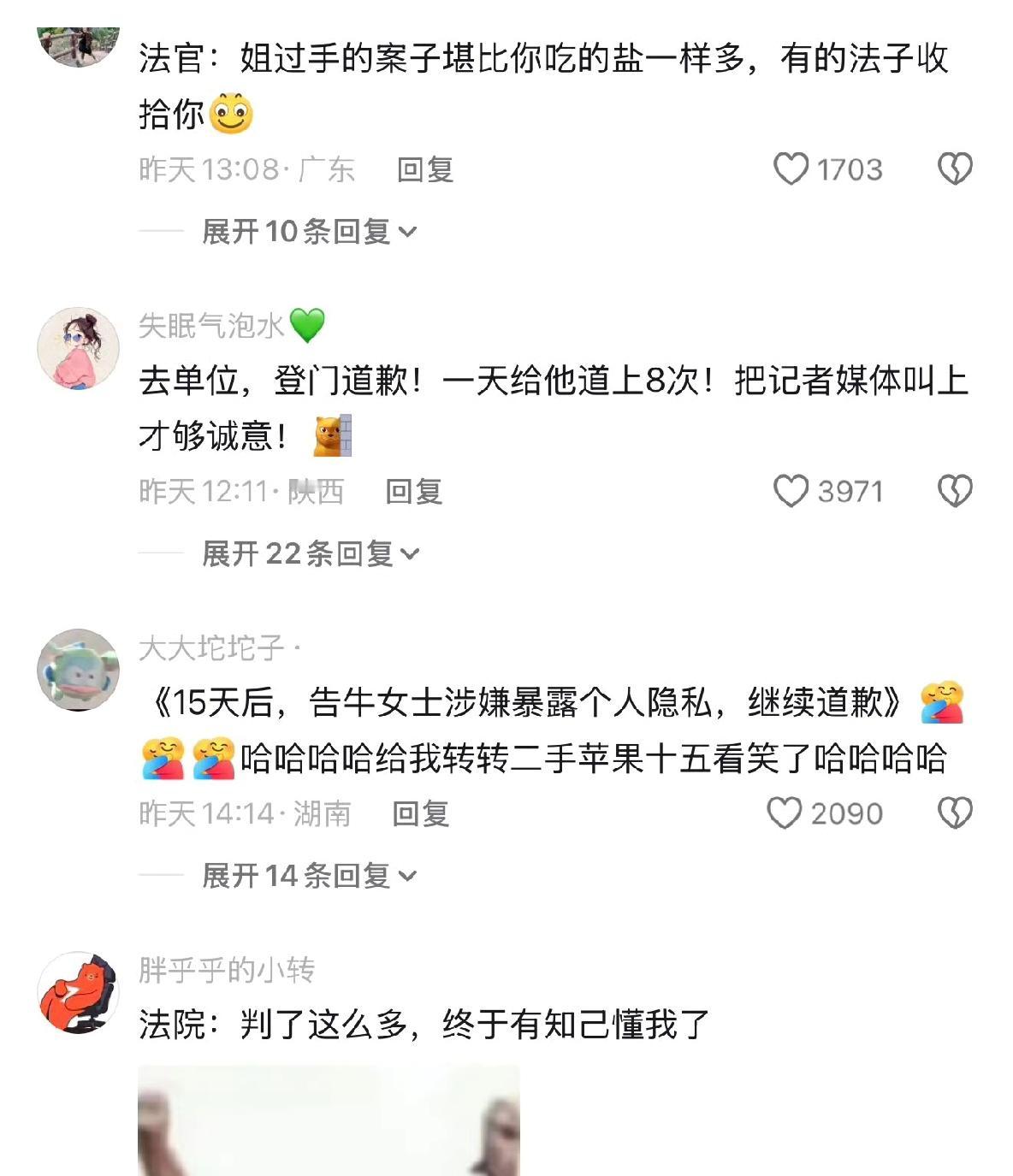Like 大大坨坨子's comment with the heart
1013x1176 pixels.
785,813
